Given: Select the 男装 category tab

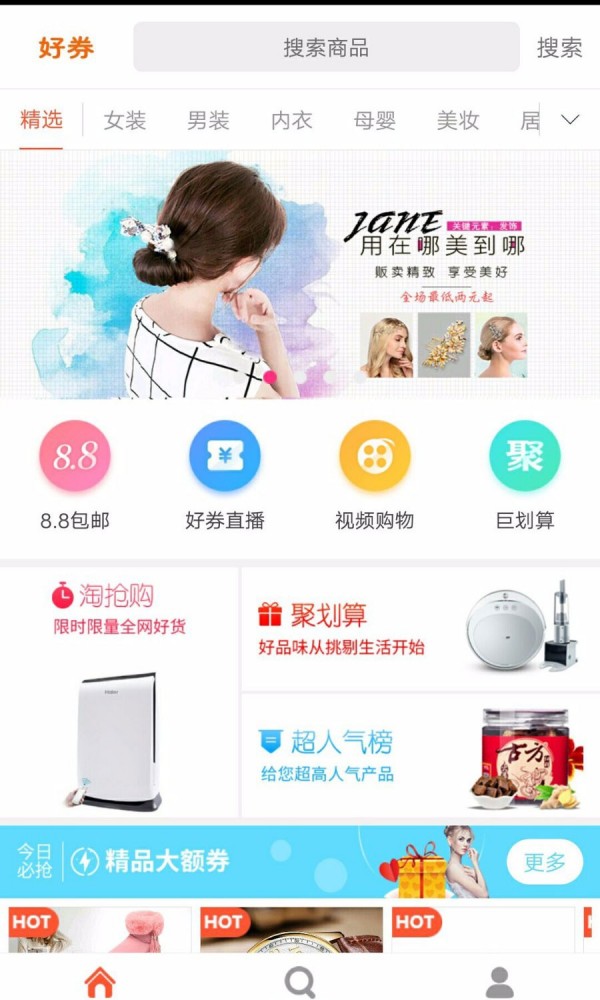Looking at the screenshot, I should [x=208, y=121].
